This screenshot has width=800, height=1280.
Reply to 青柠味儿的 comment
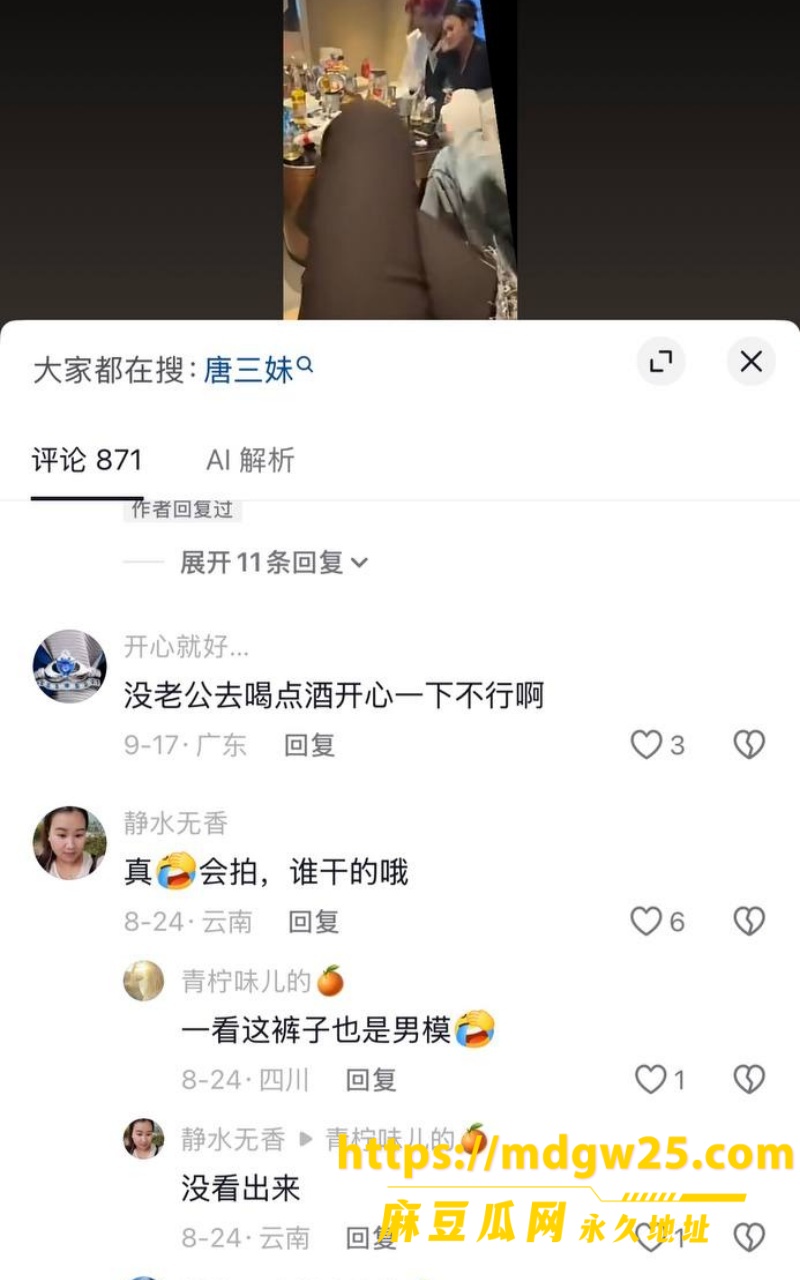pyautogui.click(x=371, y=1079)
